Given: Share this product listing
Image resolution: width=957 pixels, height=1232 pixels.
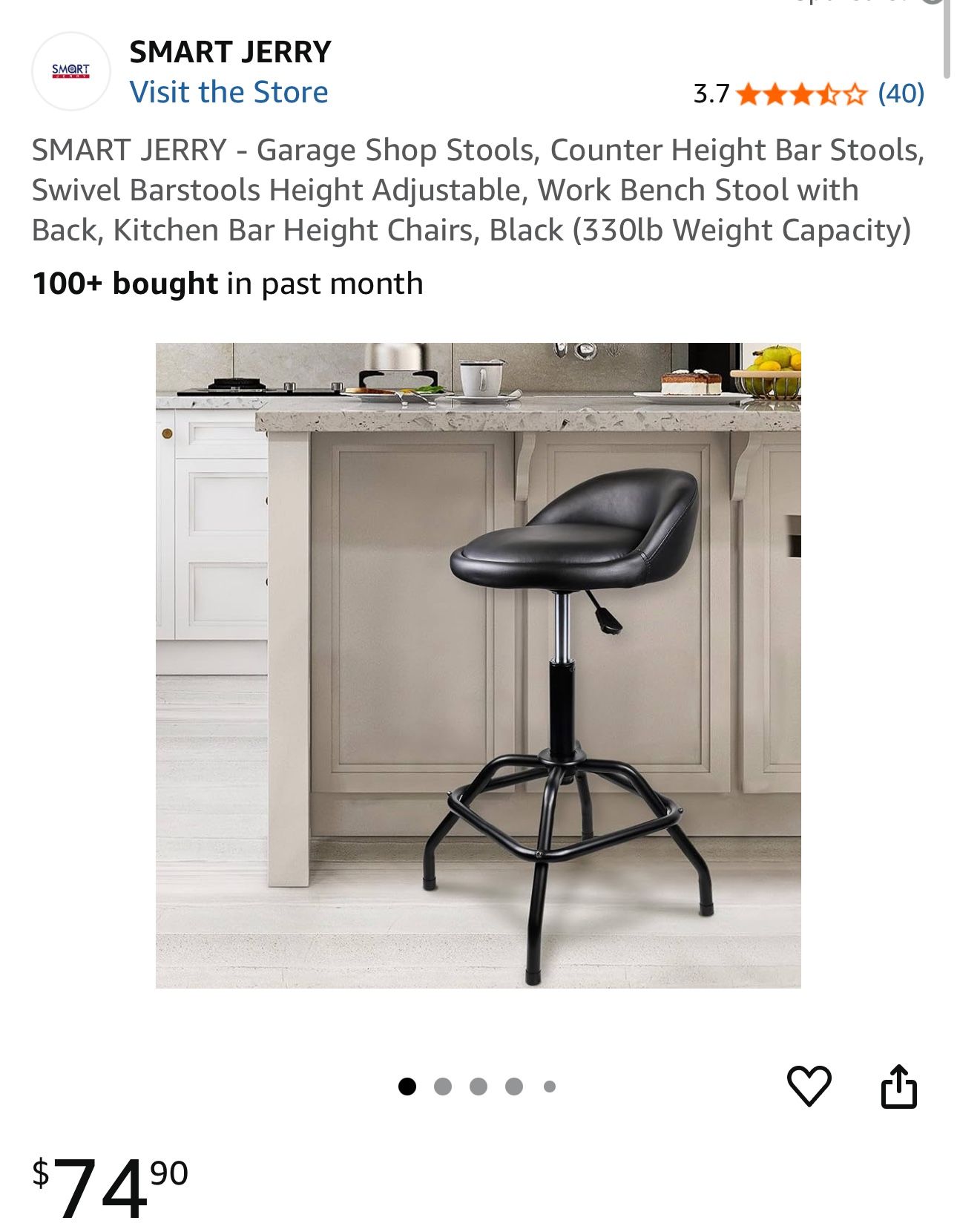Looking at the screenshot, I should click(898, 1087).
